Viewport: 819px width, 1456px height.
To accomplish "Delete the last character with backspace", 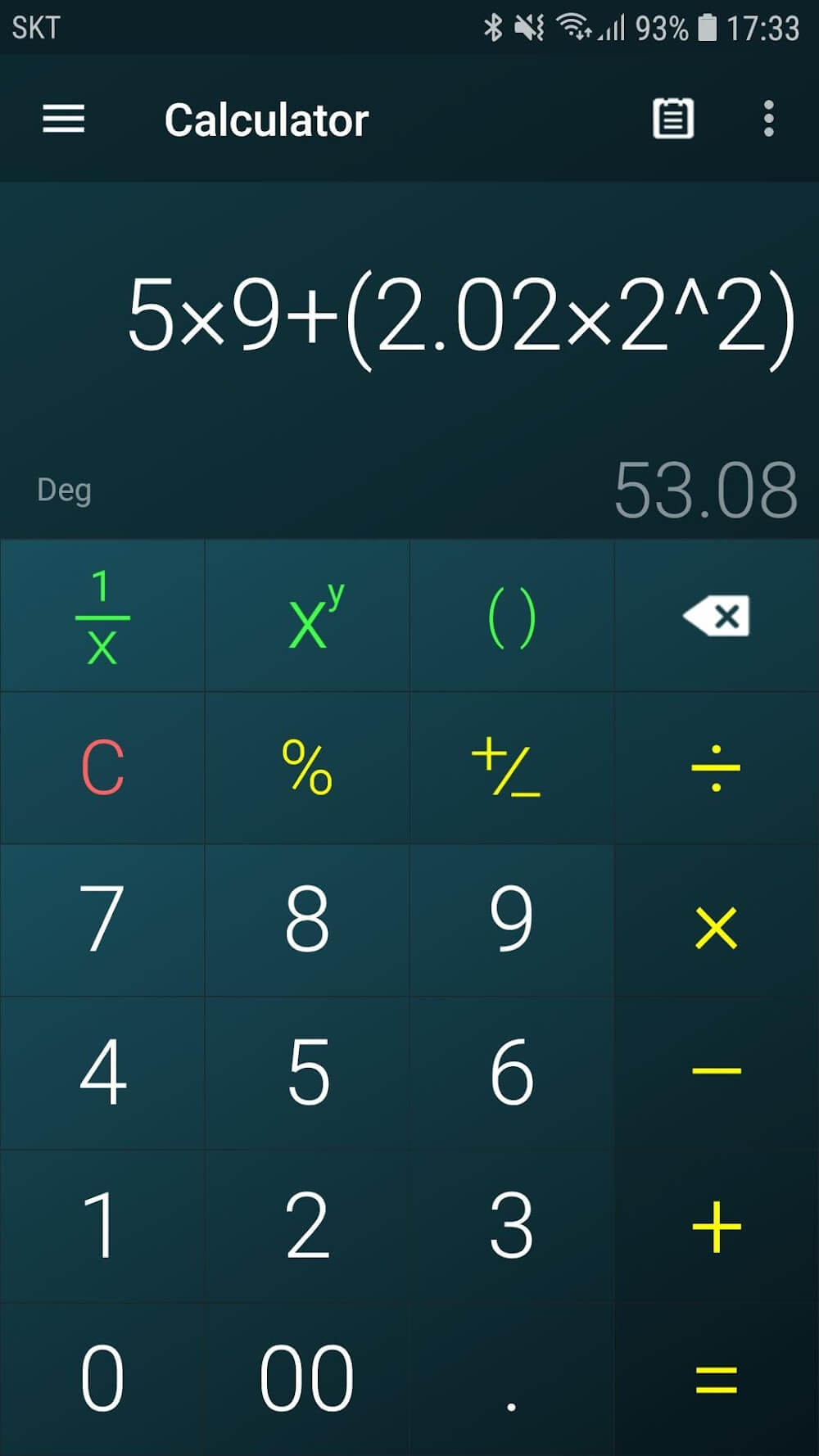I will click(717, 616).
